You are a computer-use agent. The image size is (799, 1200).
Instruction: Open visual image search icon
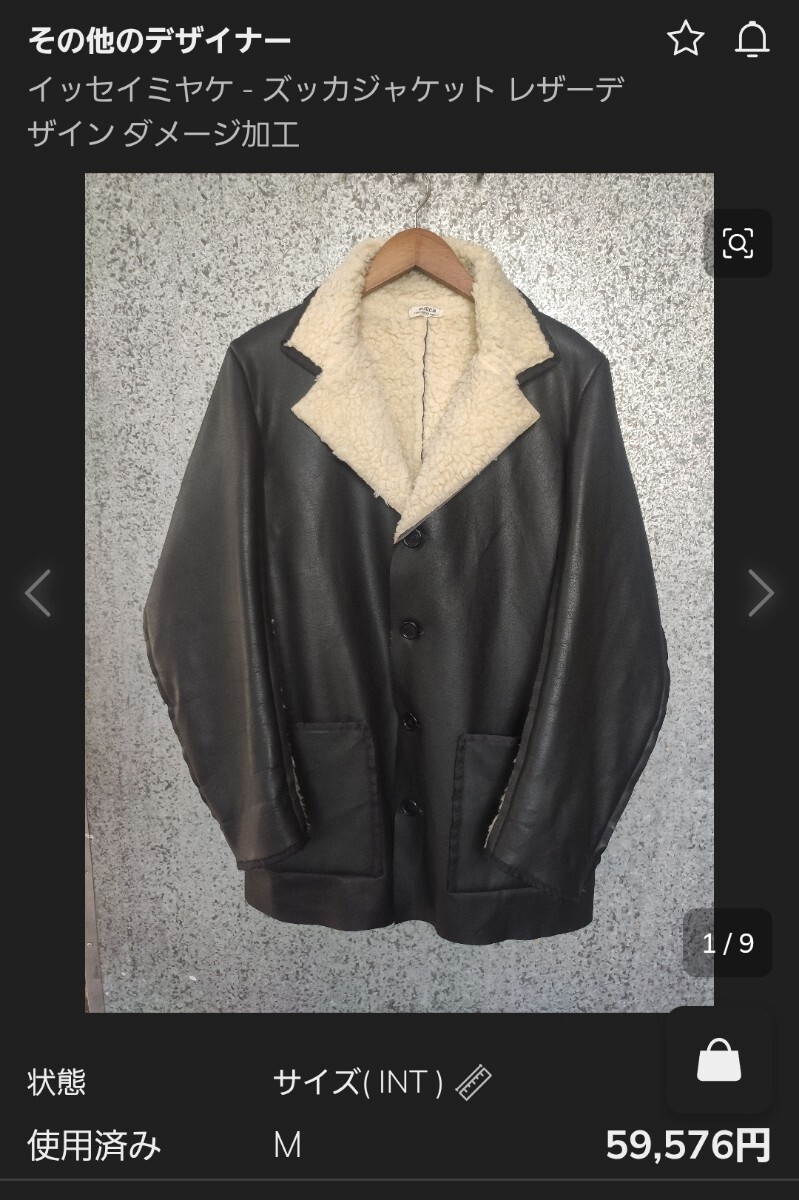[738, 243]
